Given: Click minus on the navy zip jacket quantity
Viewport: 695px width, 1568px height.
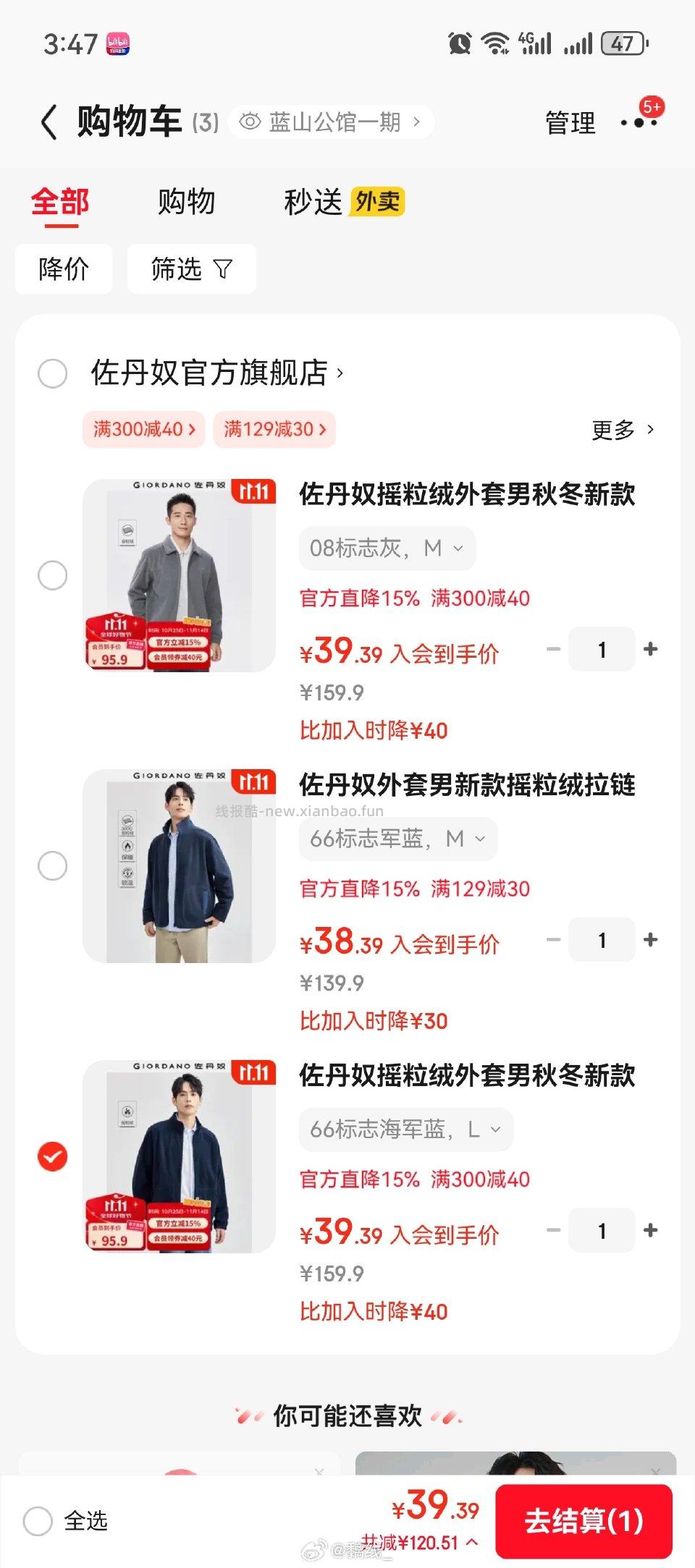Looking at the screenshot, I should click(554, 940).
